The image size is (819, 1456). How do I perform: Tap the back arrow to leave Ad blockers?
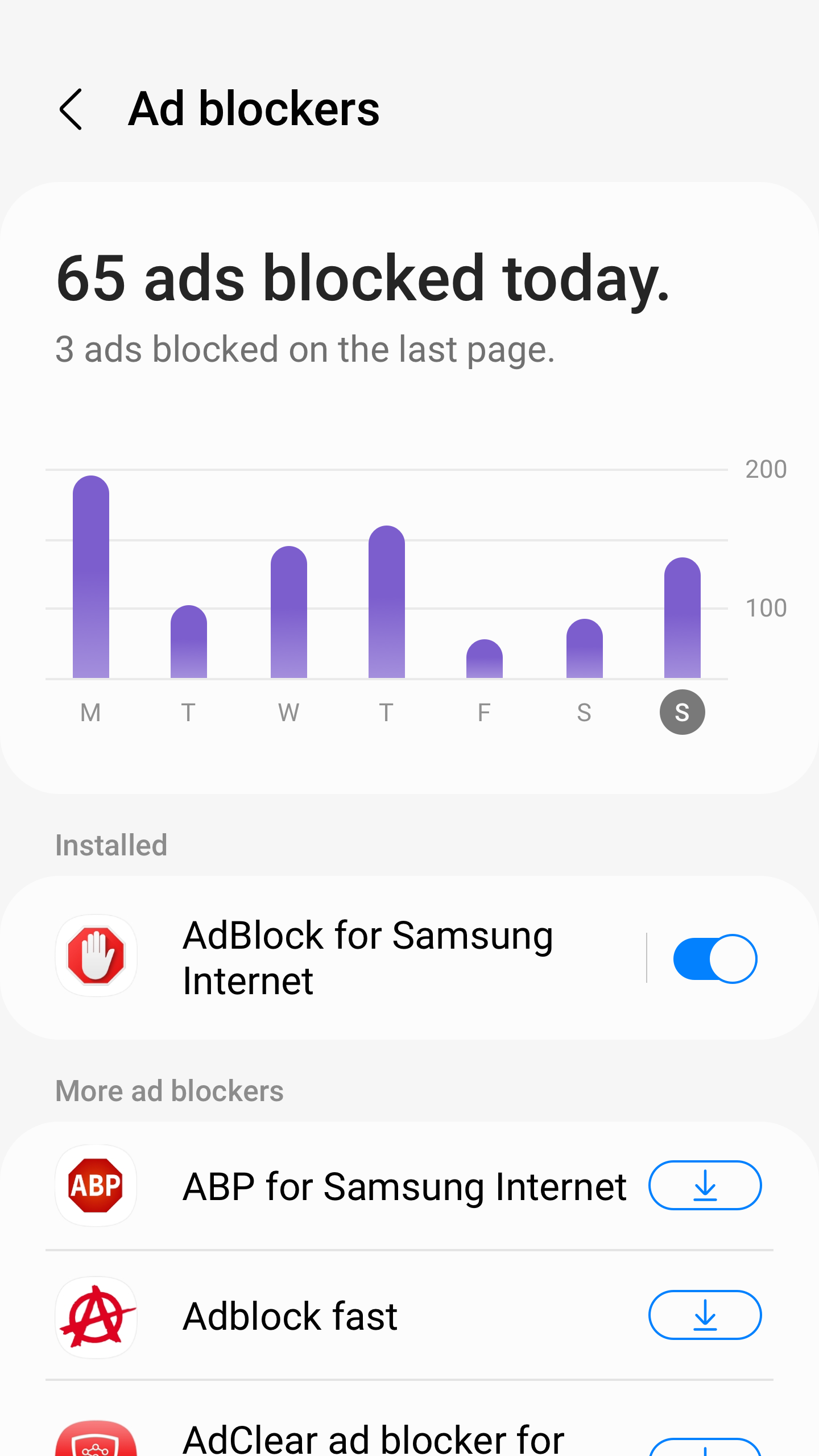pos(72,108)
